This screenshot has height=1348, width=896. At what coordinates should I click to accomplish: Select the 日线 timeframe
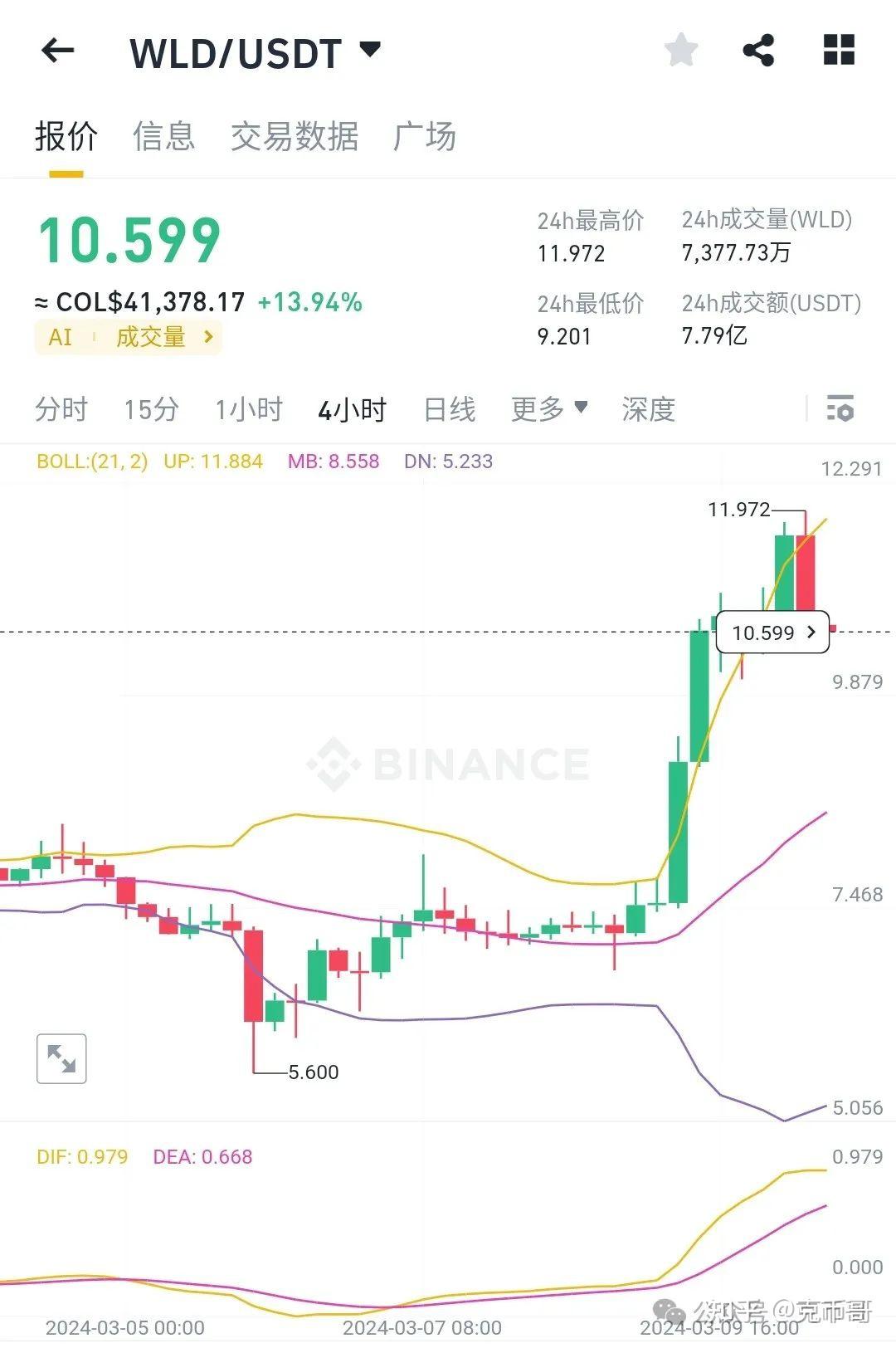[449, 409]
